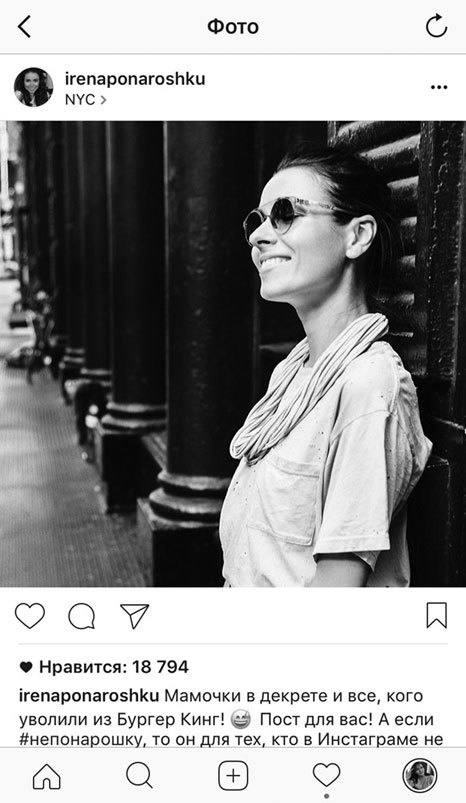Create a new post with the plus tab

point(233,776)
